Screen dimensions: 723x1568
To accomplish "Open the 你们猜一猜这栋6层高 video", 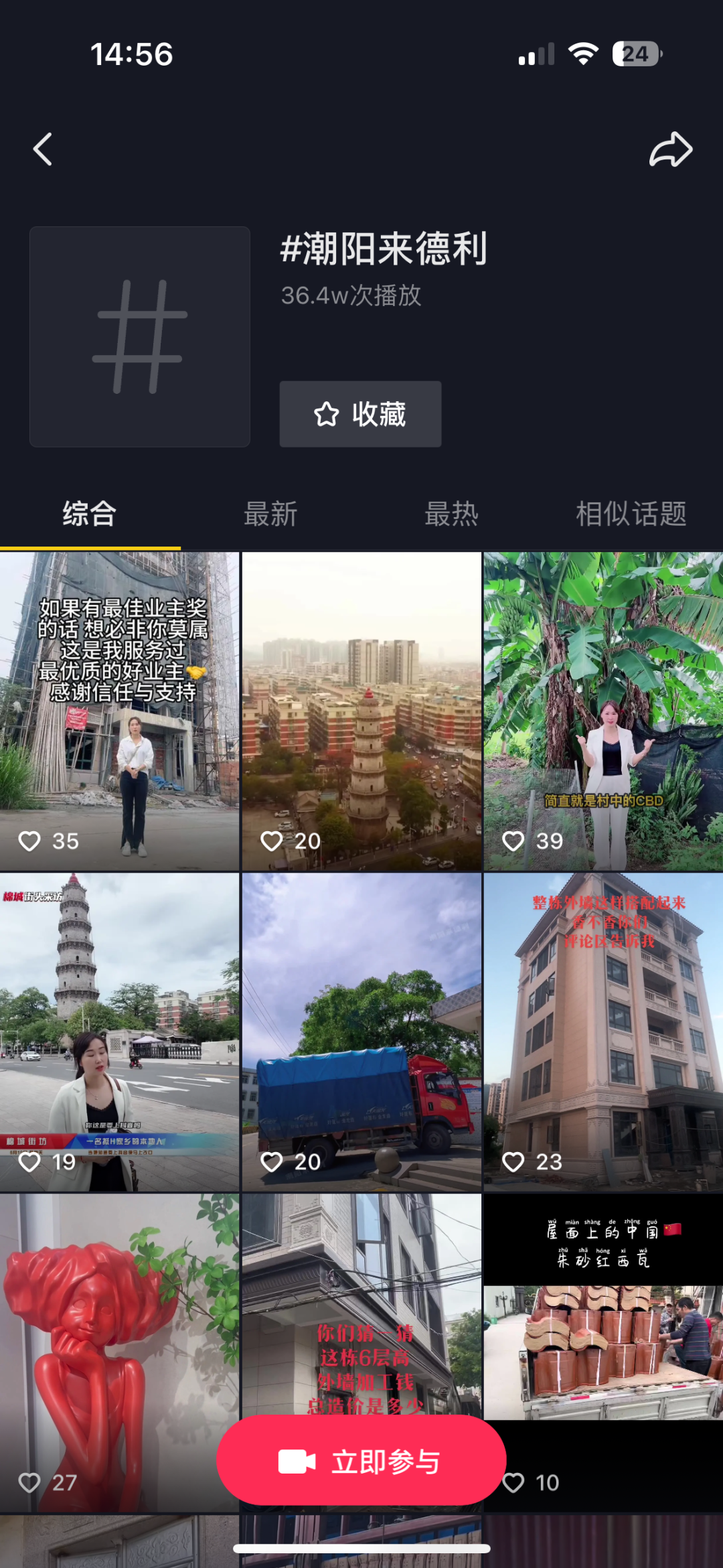I will 361,1306.
